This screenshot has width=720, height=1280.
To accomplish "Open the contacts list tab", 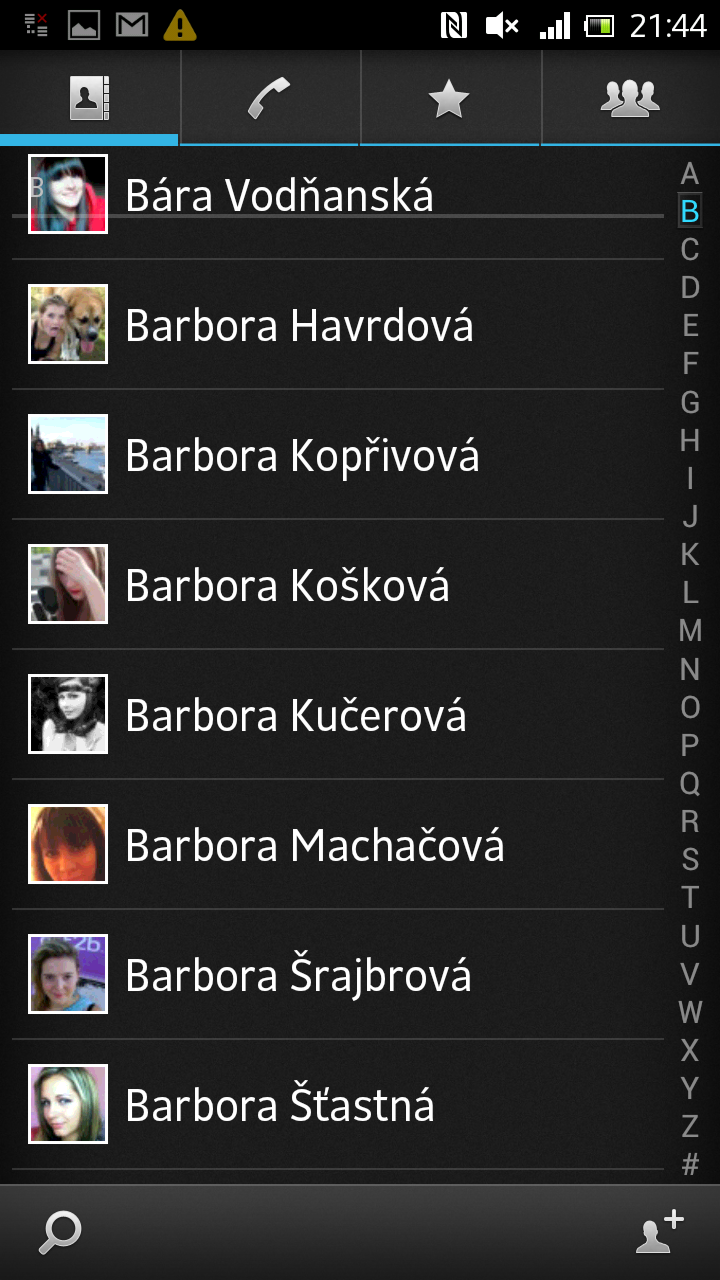I will pyautogui.click(x=89, y=98).
